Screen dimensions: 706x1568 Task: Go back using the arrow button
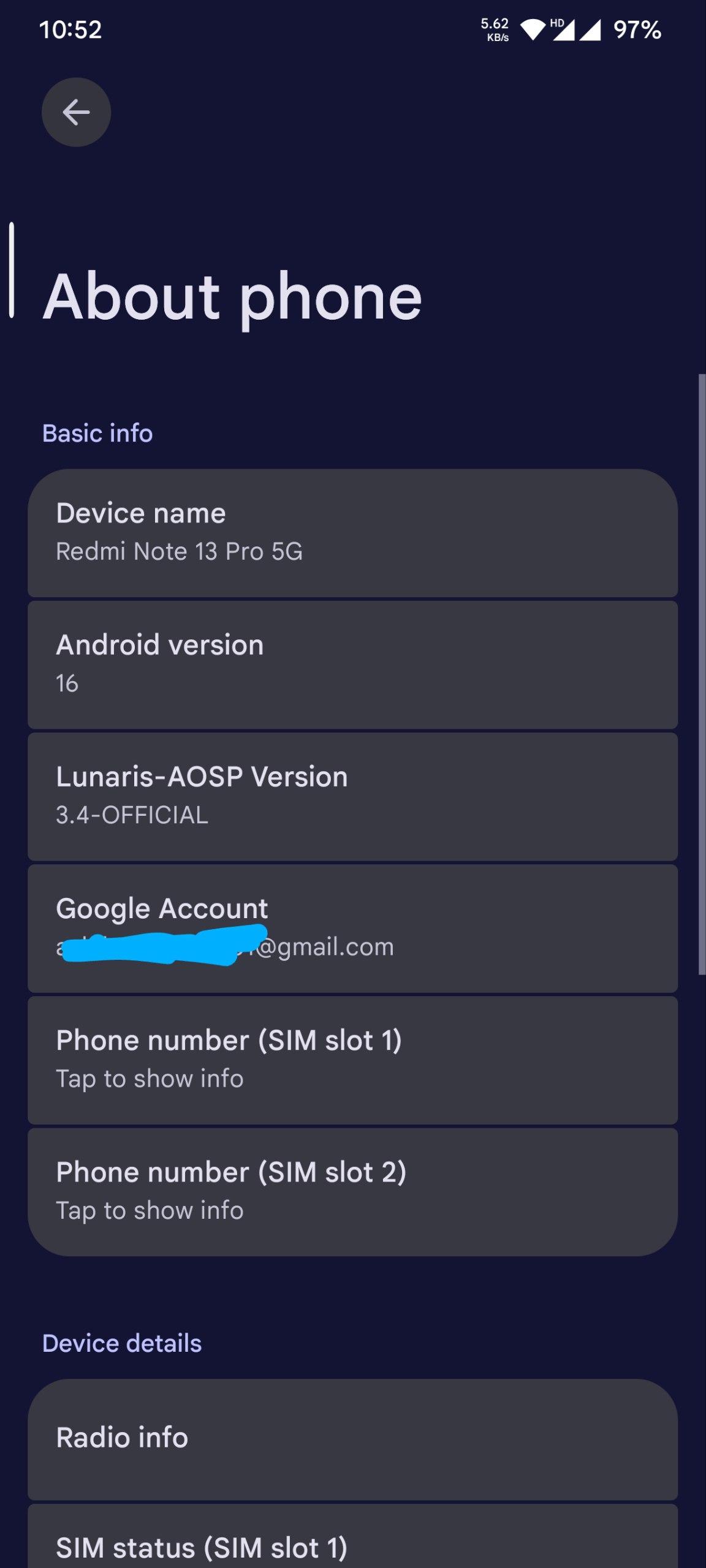[76, 112]
